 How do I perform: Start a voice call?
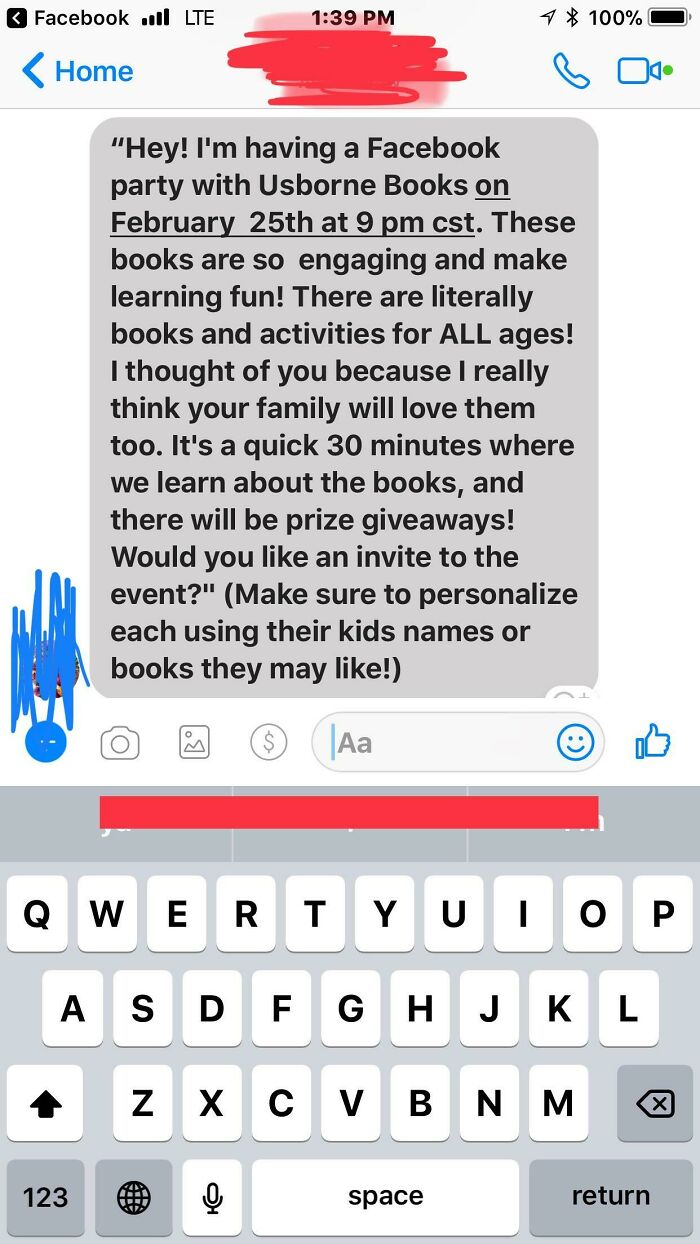572,71
